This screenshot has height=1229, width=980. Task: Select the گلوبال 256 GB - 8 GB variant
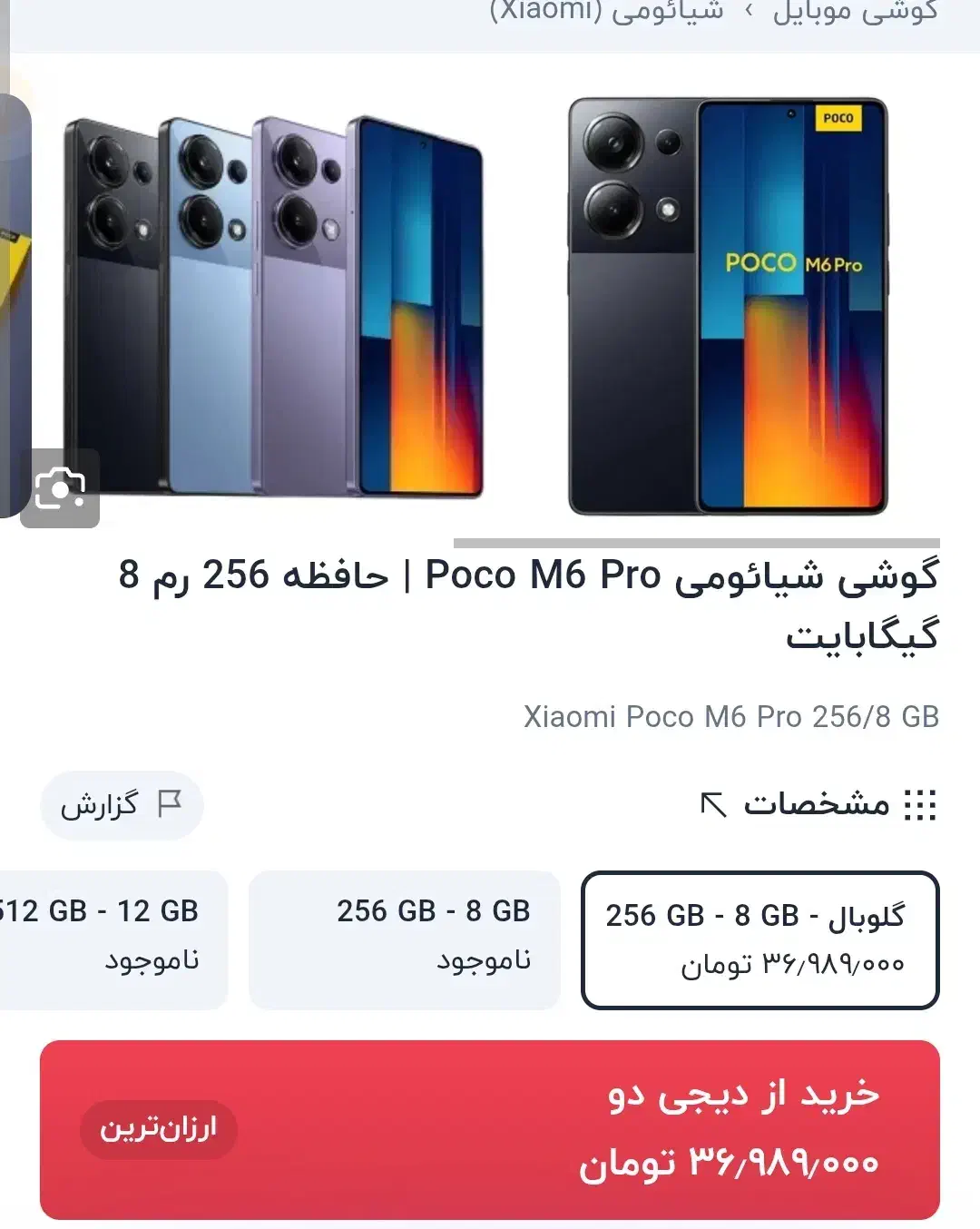[762, 939]
